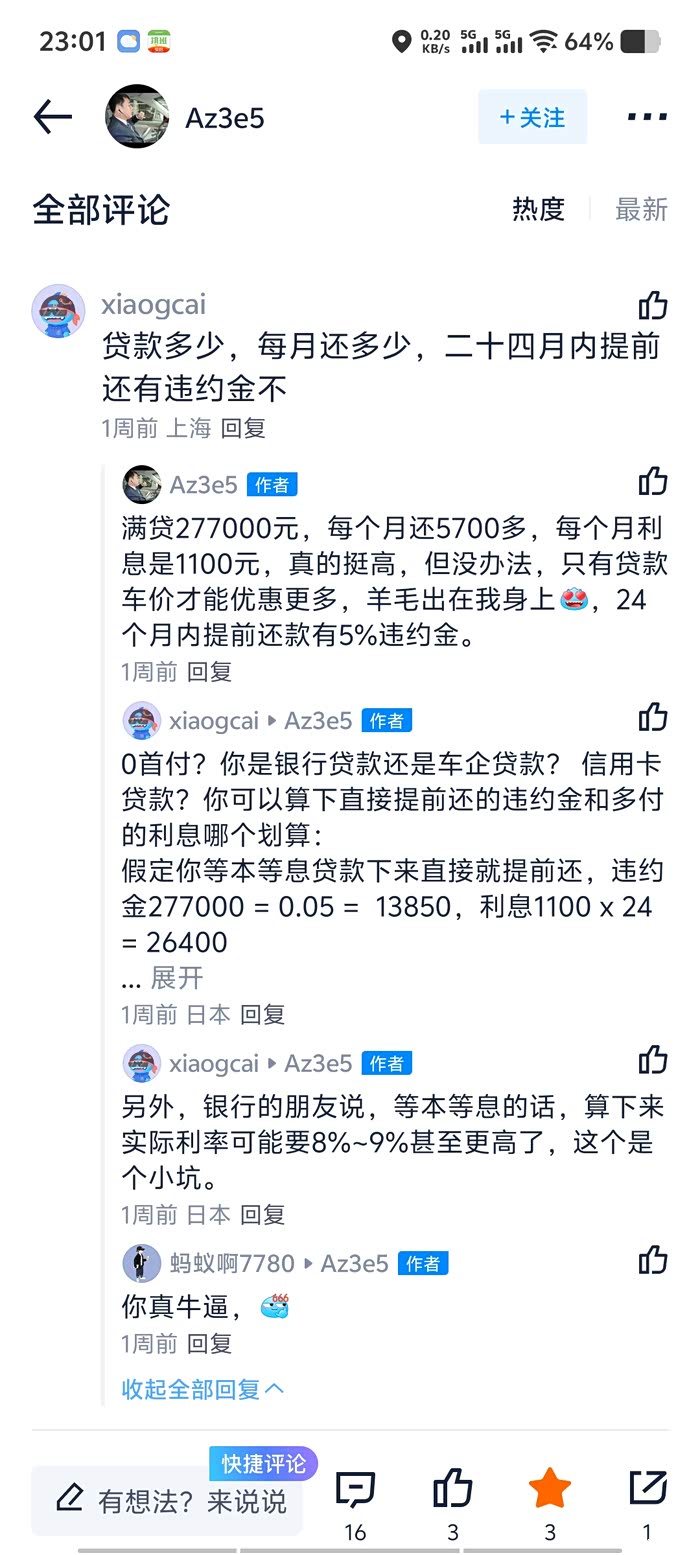Image resolution: width=700 pixels, height=1555 pixels.
Task: Like 蚂蚁啊7780's reply 你真牛逼
Action: (x=653, y=1259)
